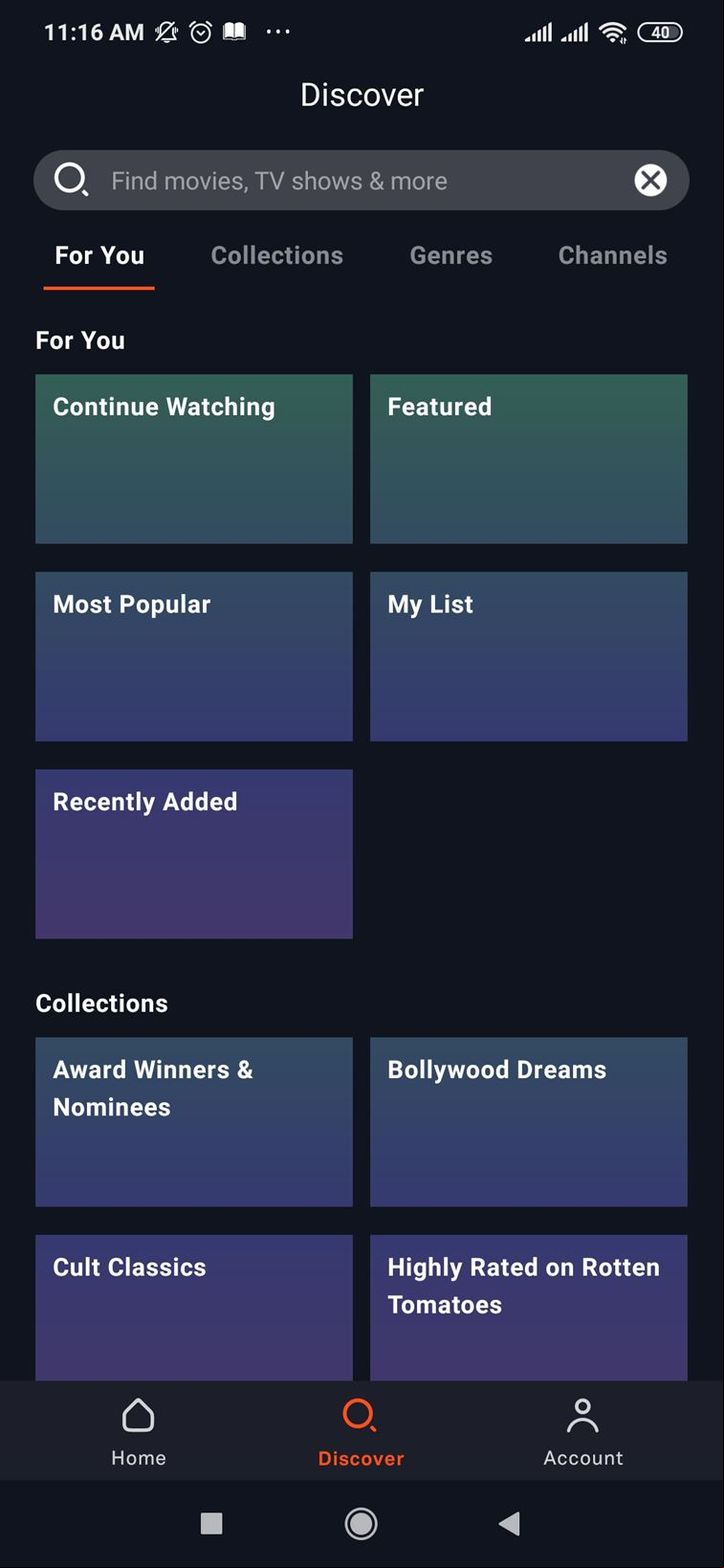Screen dimensions: 724x1568
Task: Open the Continue Watching tile
Action: coord(194,459)
